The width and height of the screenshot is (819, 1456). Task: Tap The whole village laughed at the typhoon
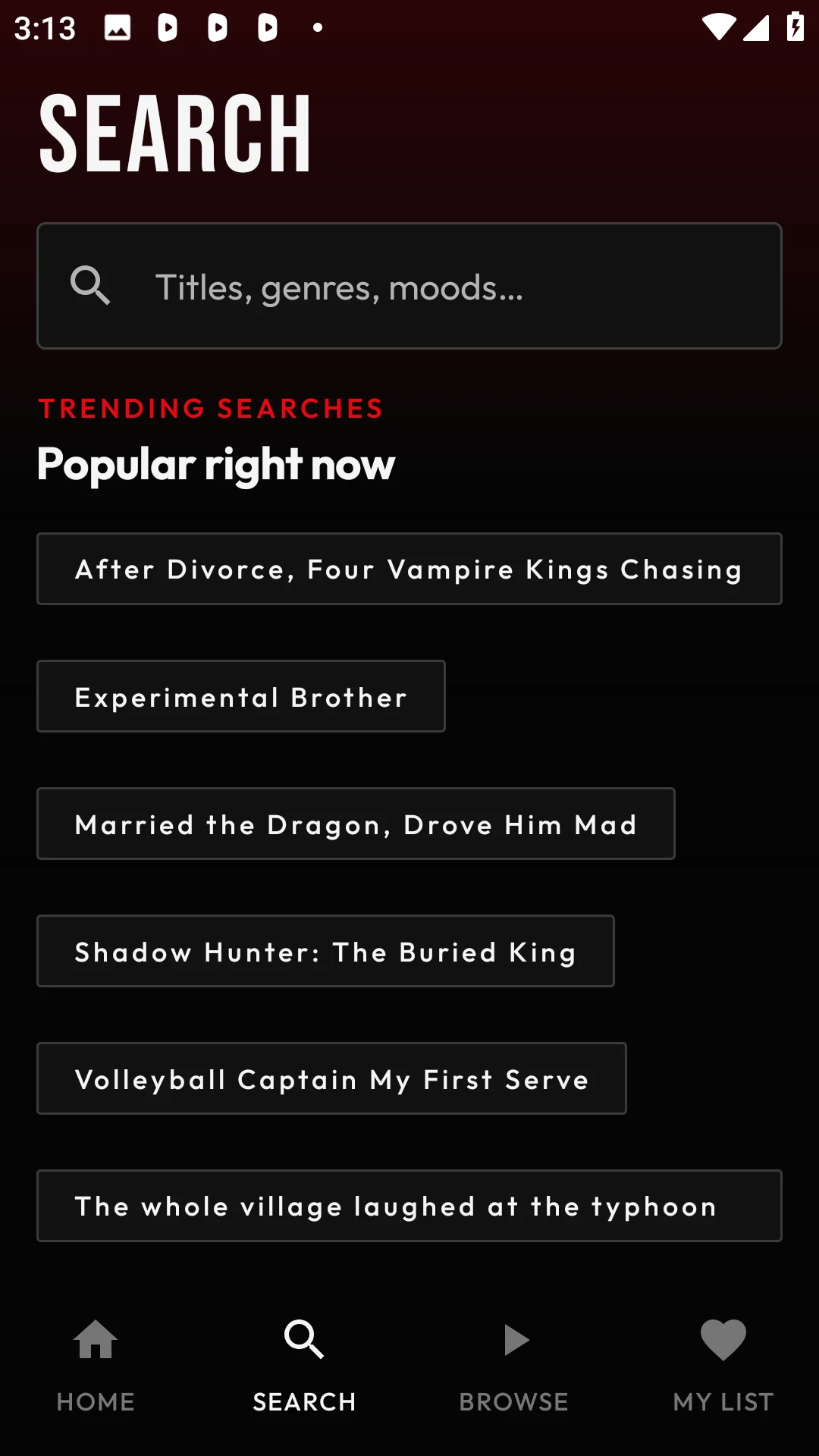tap(409, 1206)
